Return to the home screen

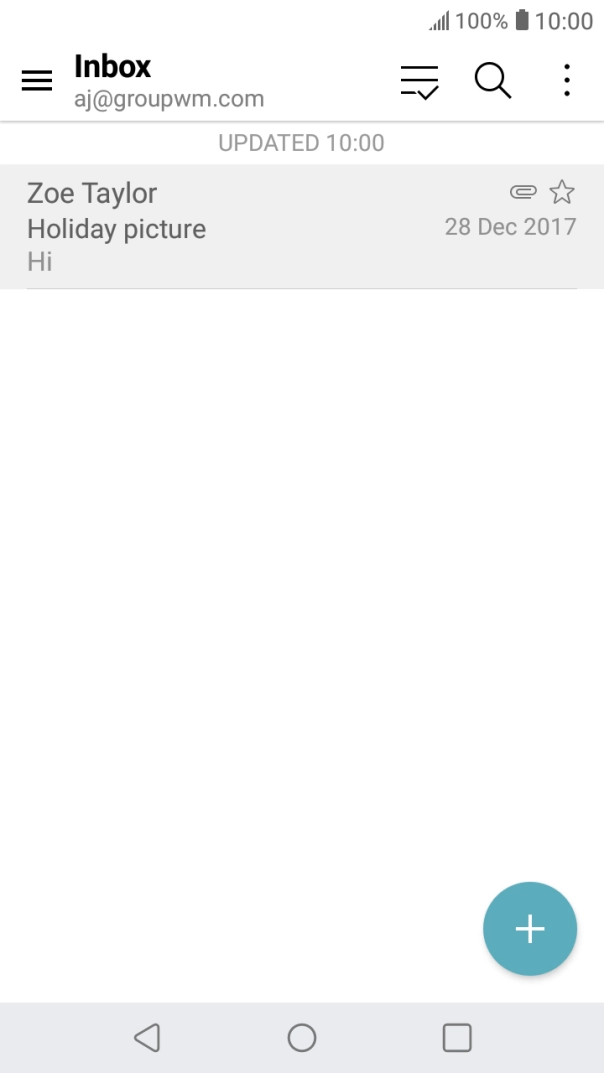tap(302, 1037)
